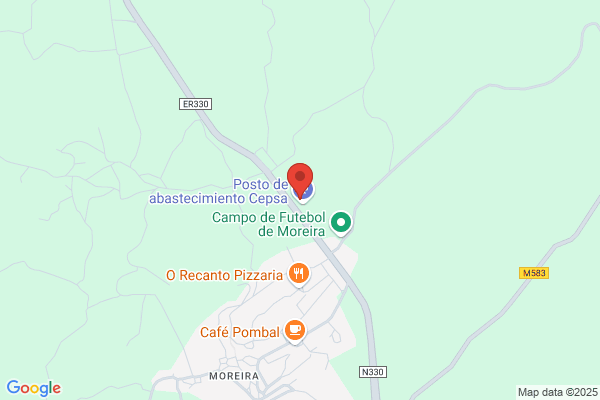This screenshot has width=600, height=400.
Task: Open the Café Pombal map marker
Action: pos(295,331)
